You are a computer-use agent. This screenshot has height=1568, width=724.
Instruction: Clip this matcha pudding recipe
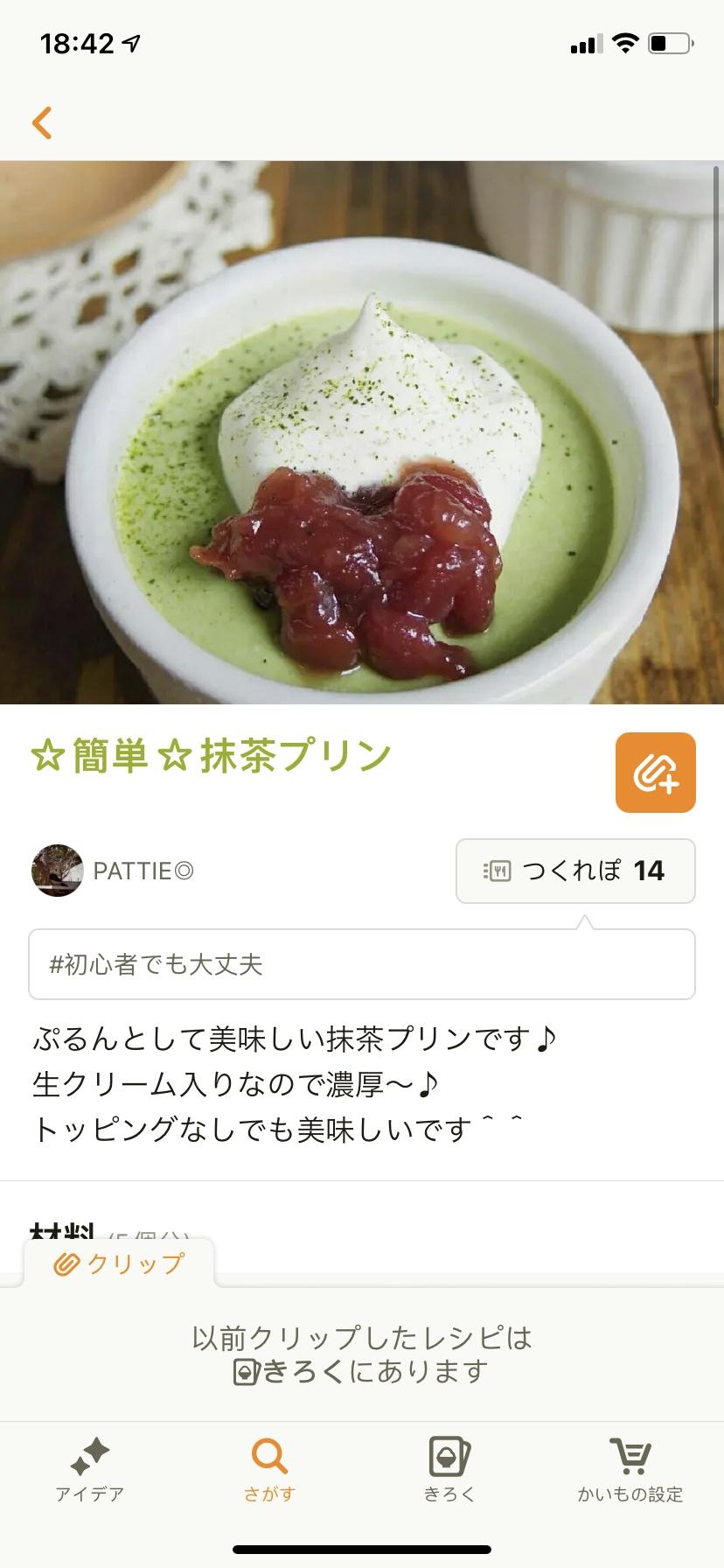point(655,773)
